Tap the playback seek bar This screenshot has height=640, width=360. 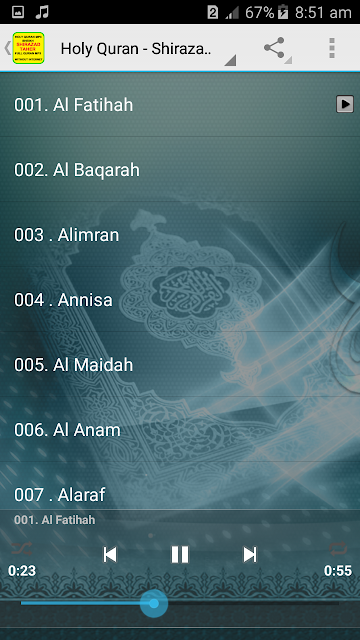pos(180,603)
